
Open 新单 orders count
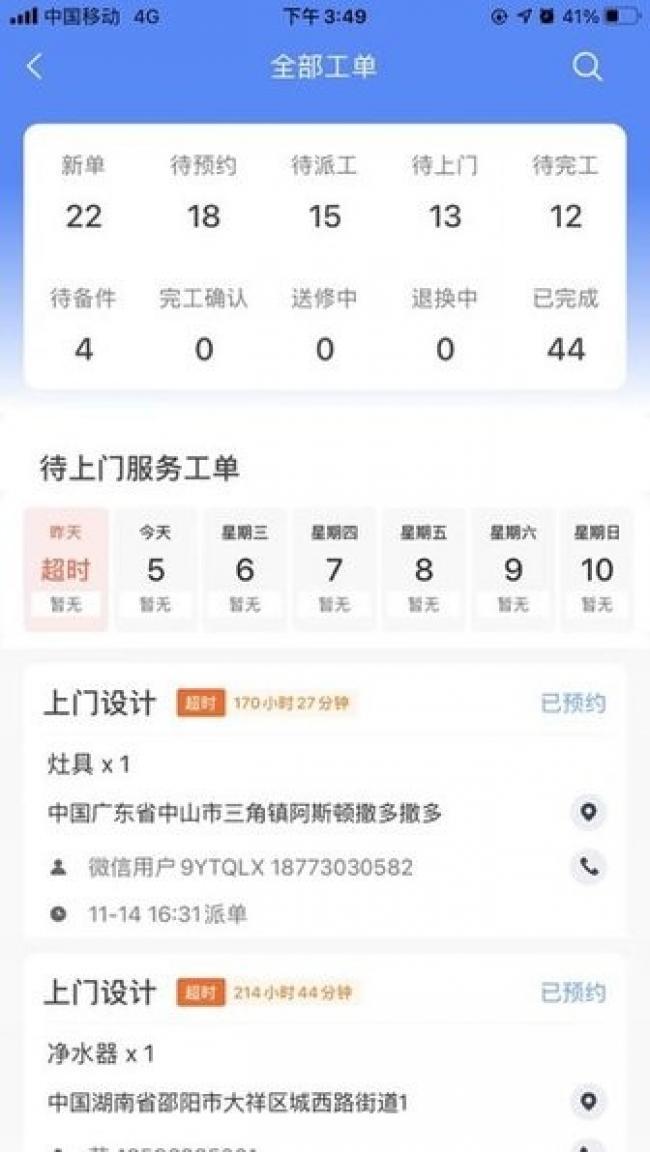tap(83, 193)
